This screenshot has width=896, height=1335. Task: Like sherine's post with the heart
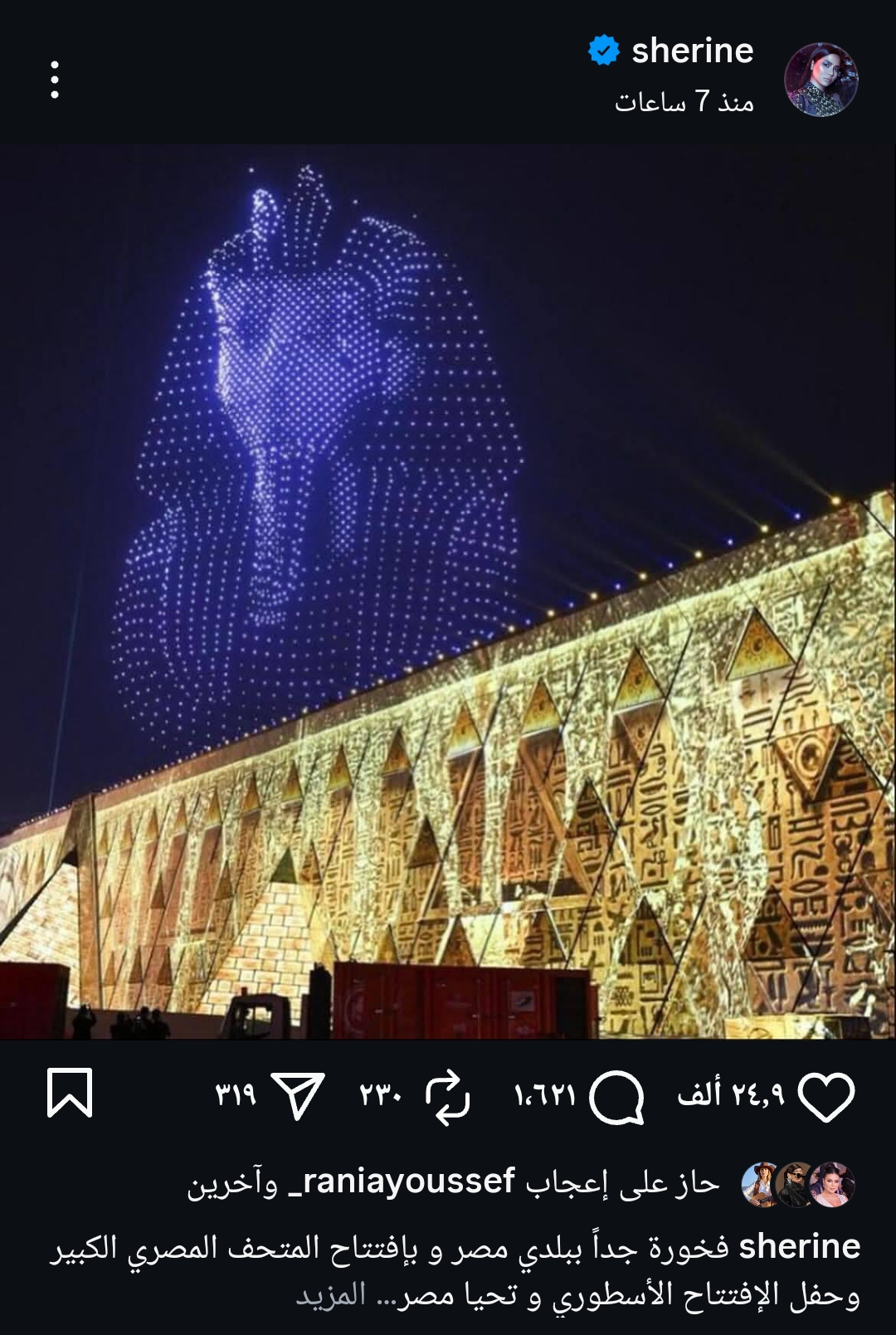(825, 1097)
